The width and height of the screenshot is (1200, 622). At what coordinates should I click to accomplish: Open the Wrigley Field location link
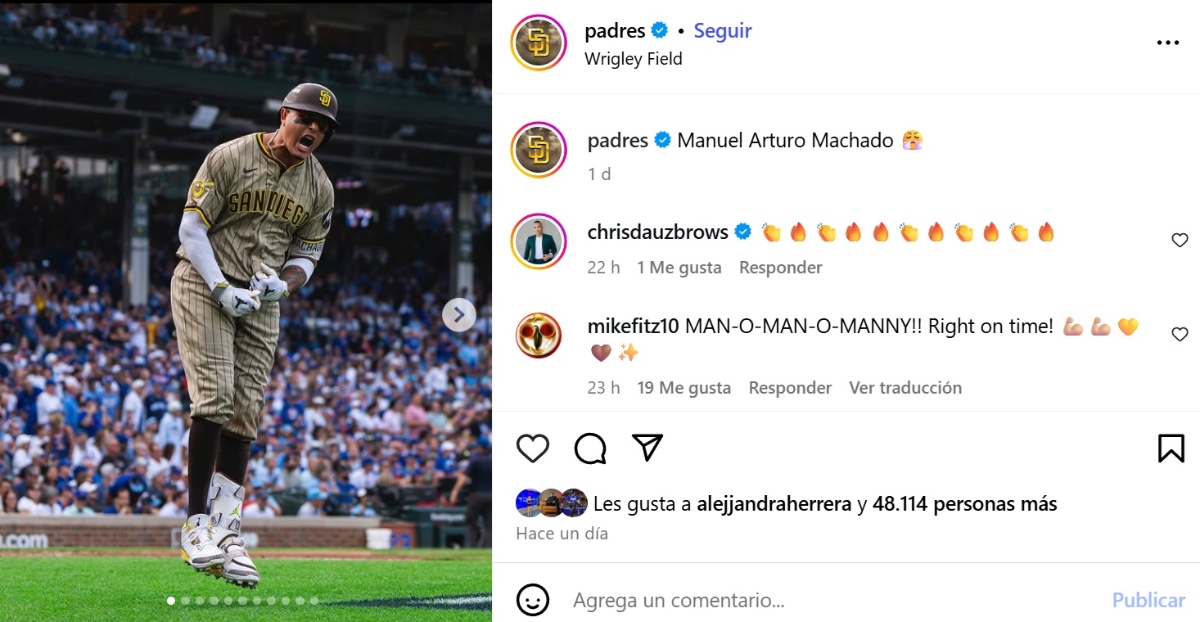click(x=633, y=59)
